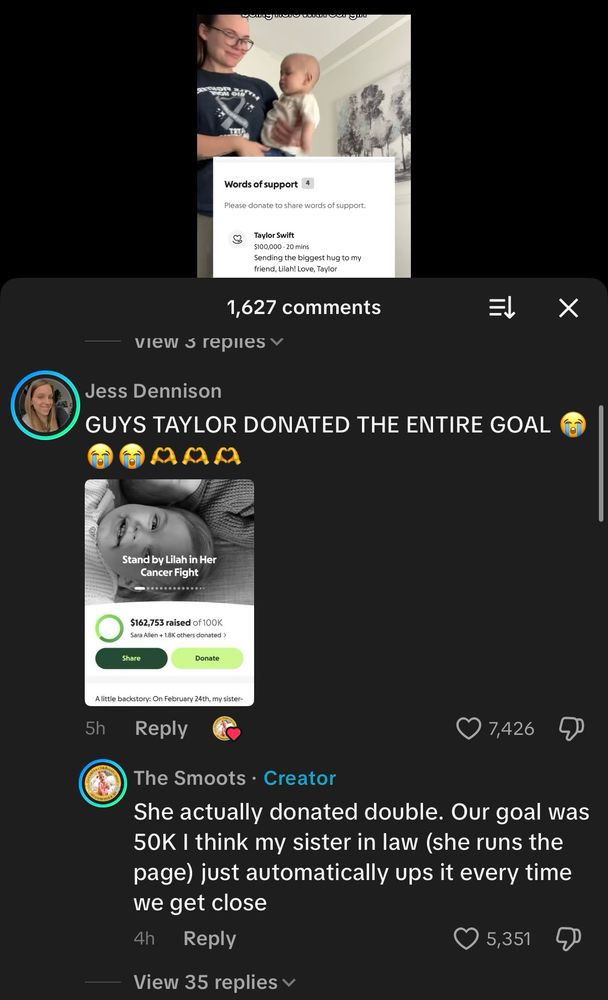Dislike Jess Dennison's comment
608x1000 pixels.
click(571, 729)
